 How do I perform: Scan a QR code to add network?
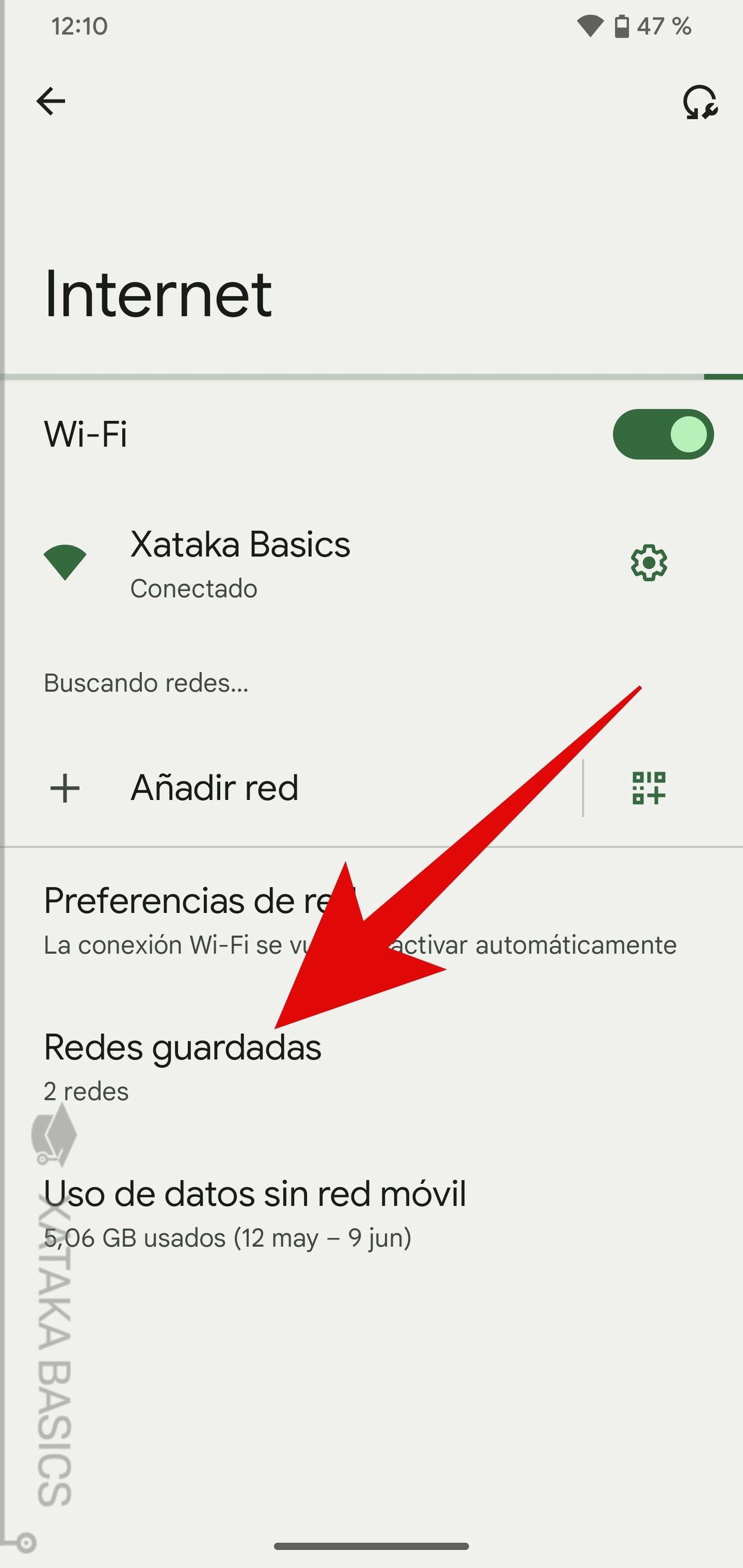(x=648, y=788)
